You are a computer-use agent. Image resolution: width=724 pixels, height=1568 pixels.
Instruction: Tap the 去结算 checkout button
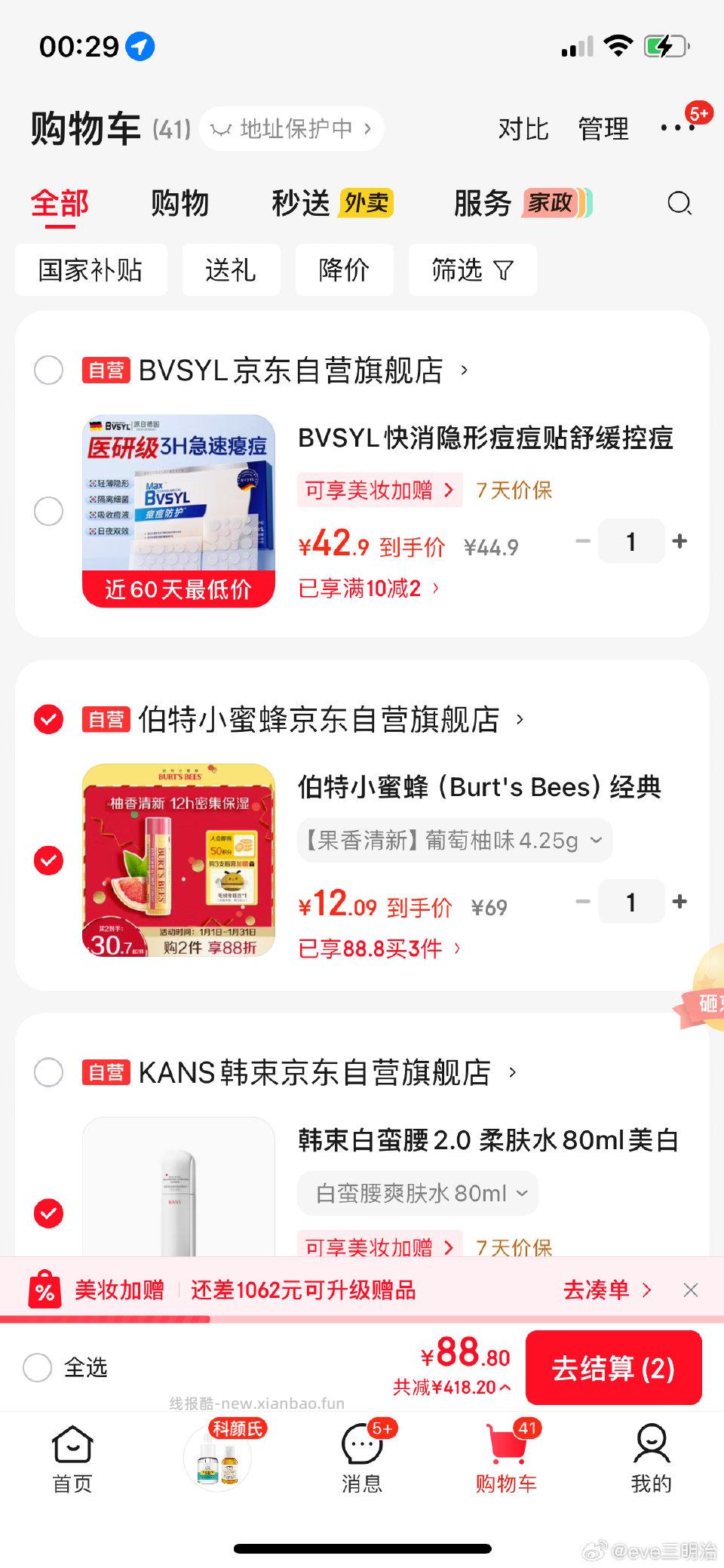613,1367
